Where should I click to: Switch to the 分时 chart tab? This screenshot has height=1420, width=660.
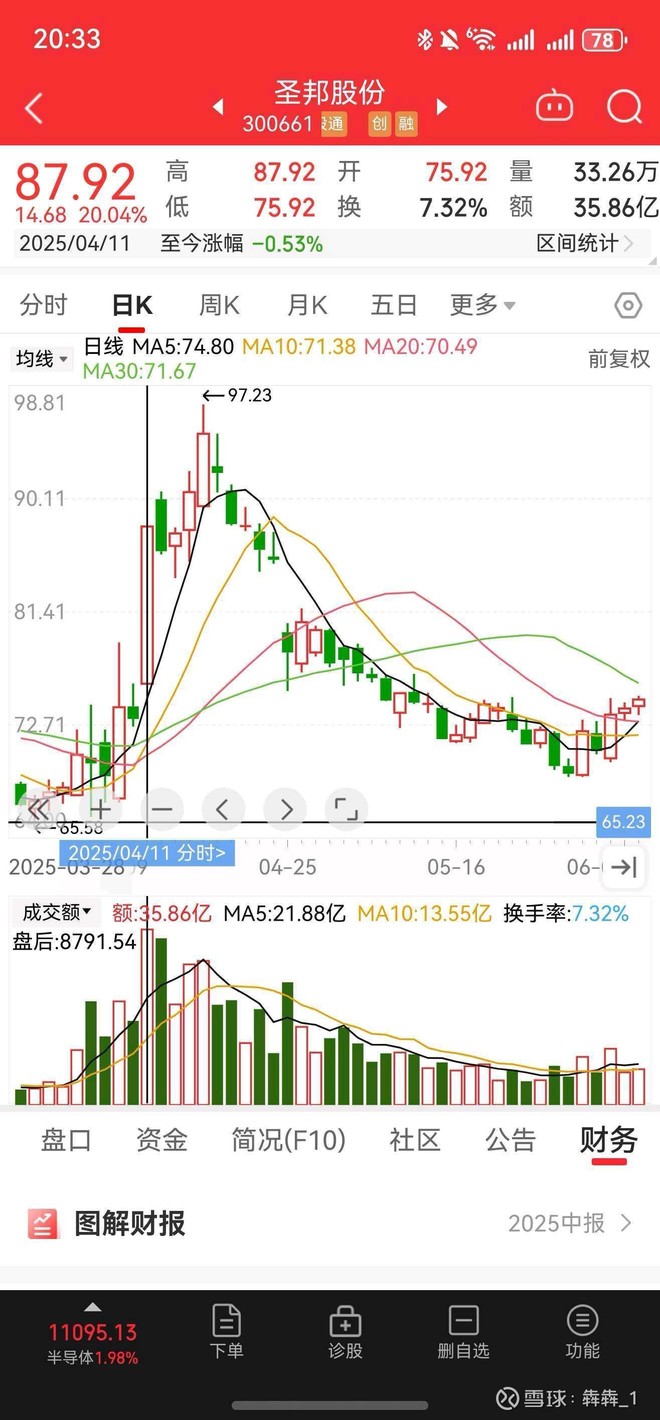(43, 305)
